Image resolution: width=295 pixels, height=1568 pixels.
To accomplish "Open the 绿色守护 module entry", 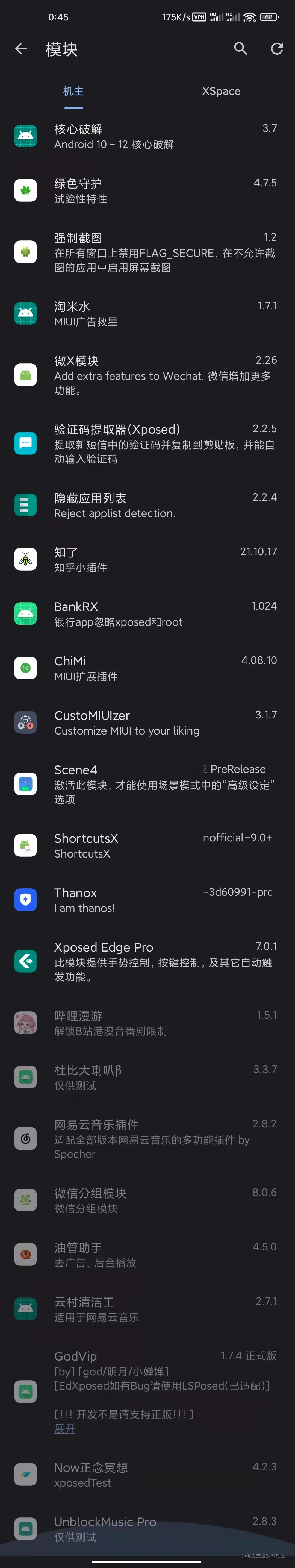I will pos(146,190).
